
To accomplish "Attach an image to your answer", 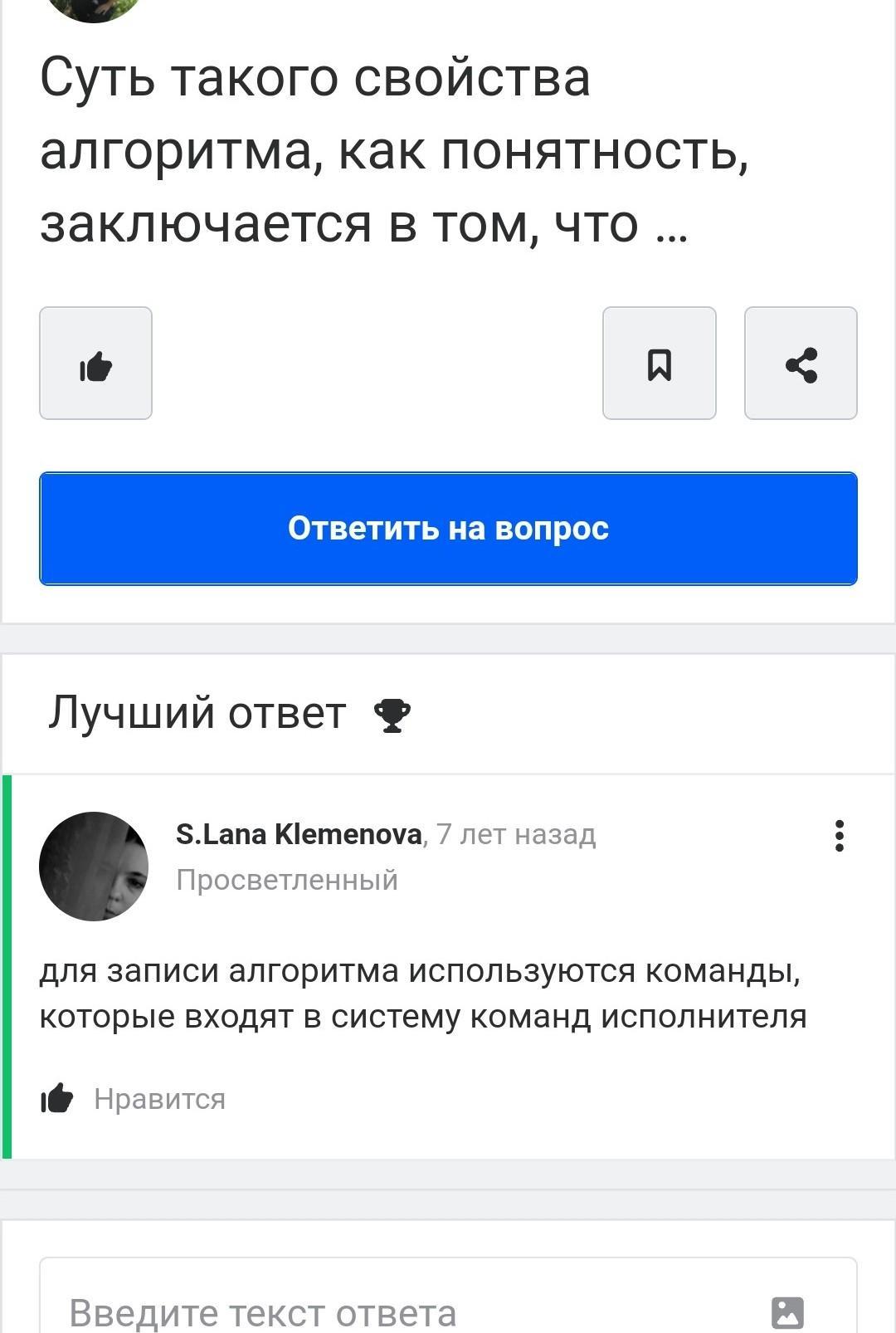I will click(x=787, y=1312).
